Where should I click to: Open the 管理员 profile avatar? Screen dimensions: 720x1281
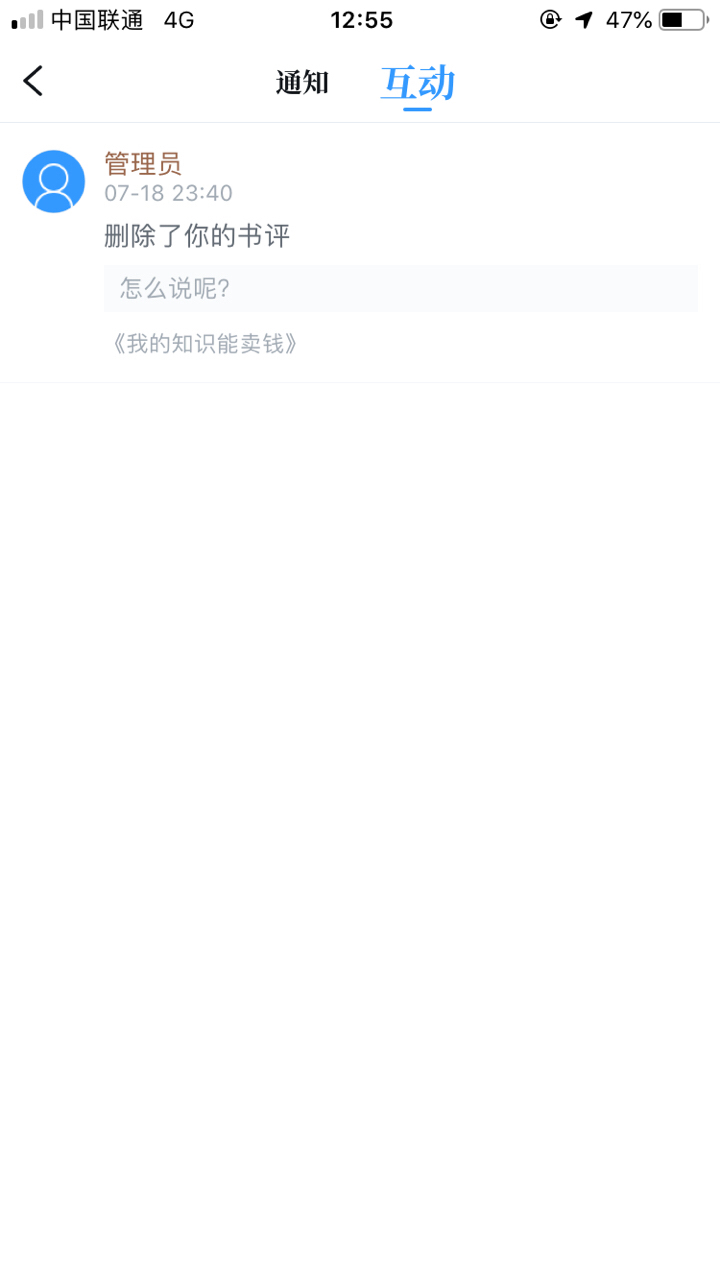[x=53, y=181]
